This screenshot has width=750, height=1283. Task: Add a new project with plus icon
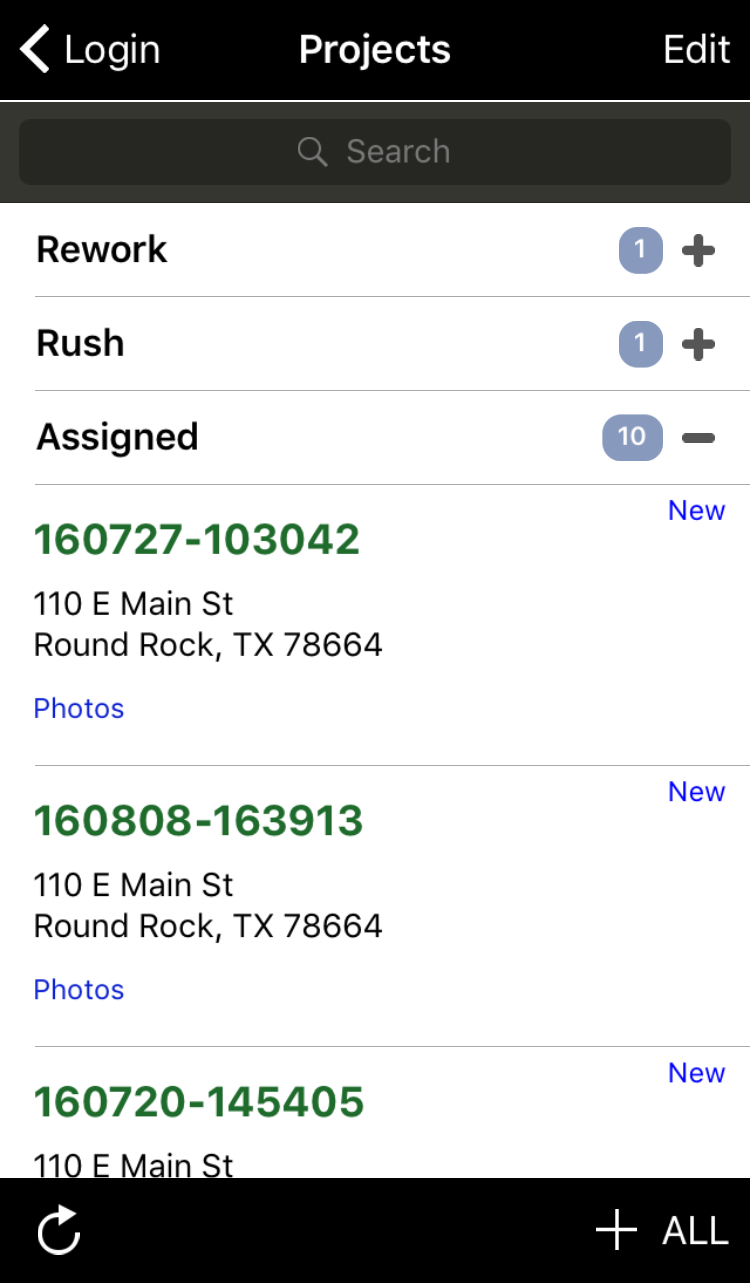point(617,1231)
